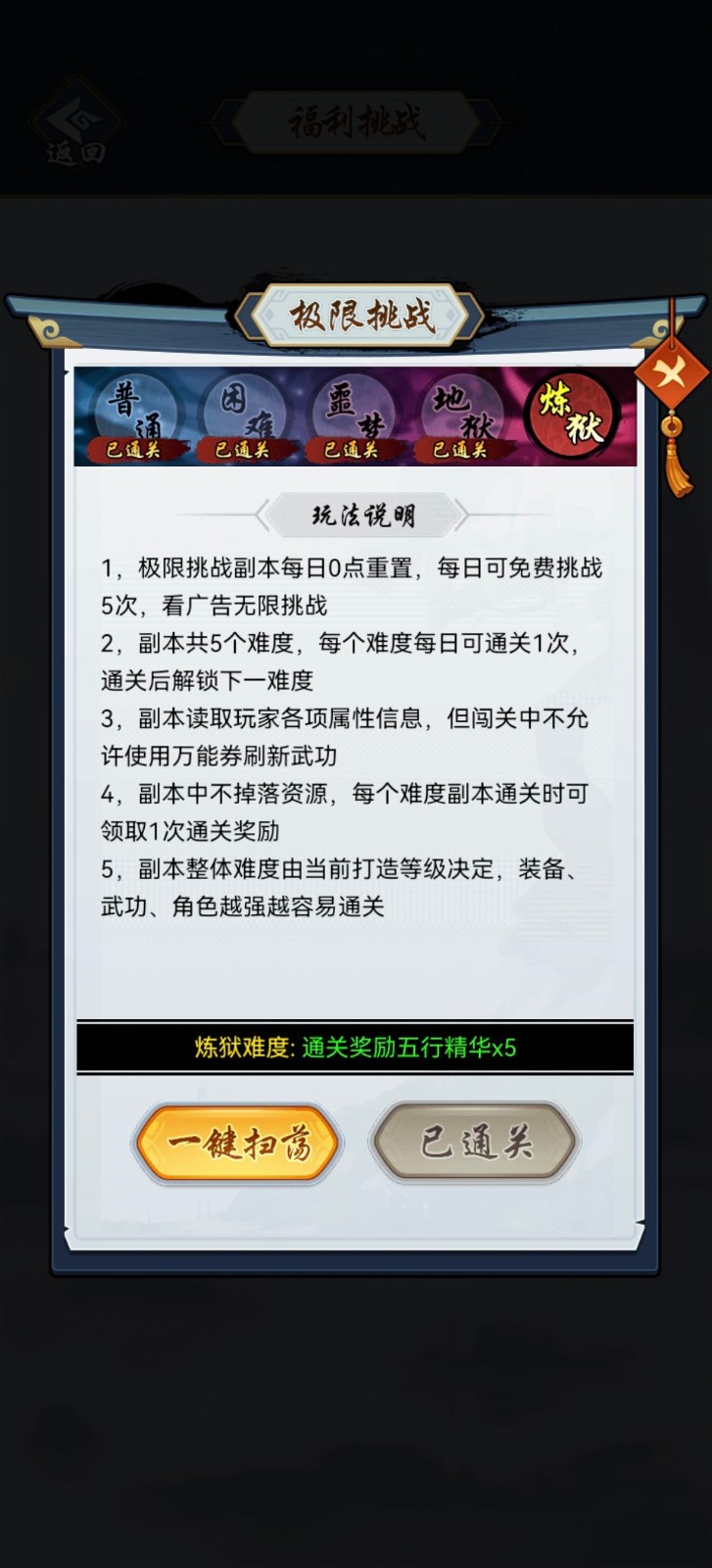Screen dimensions: 712x1568
Task: Tap the 一键扫荡 button
Action: [238, 1143]
